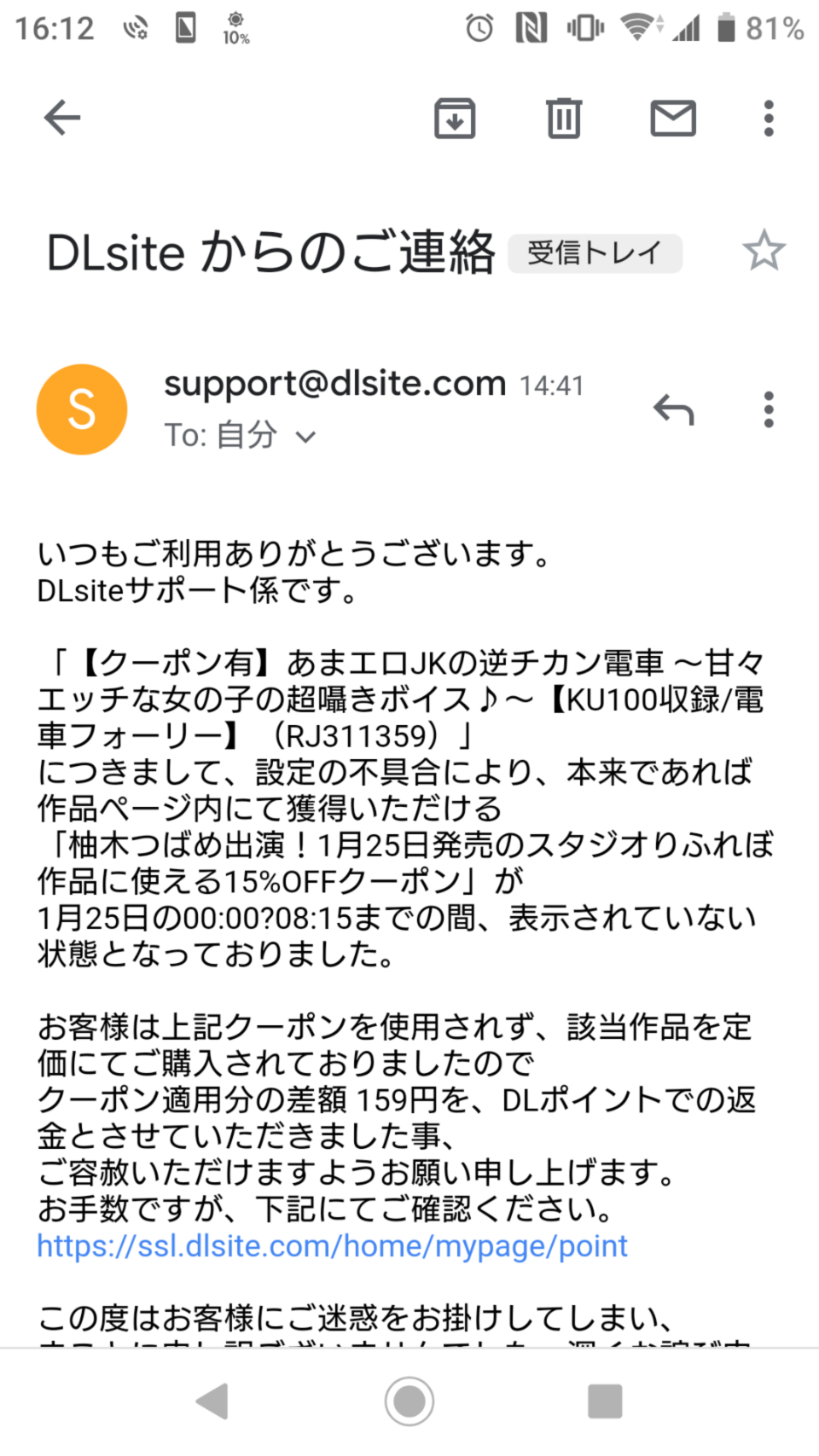The height and width of the screenshot is (1456, 819).
Task: Open the message options menu beside reply
Action: click(x=769, y=409)
